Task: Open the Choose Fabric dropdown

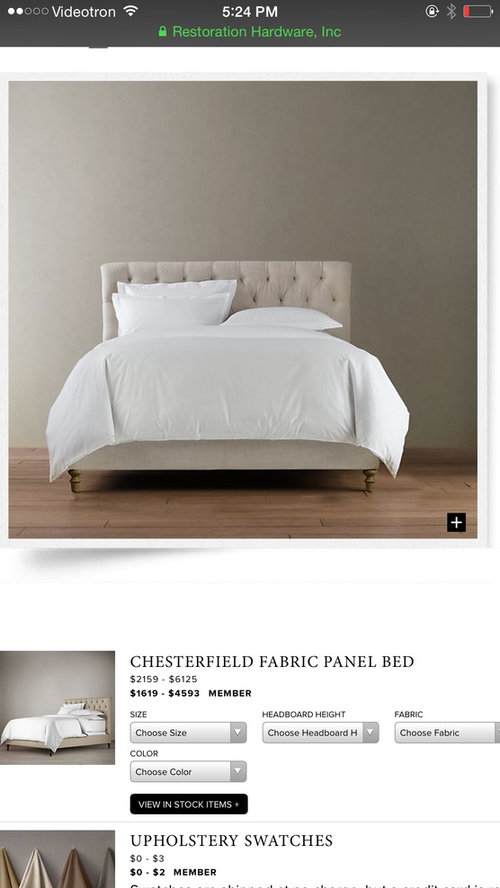Action: pos(447,732)
